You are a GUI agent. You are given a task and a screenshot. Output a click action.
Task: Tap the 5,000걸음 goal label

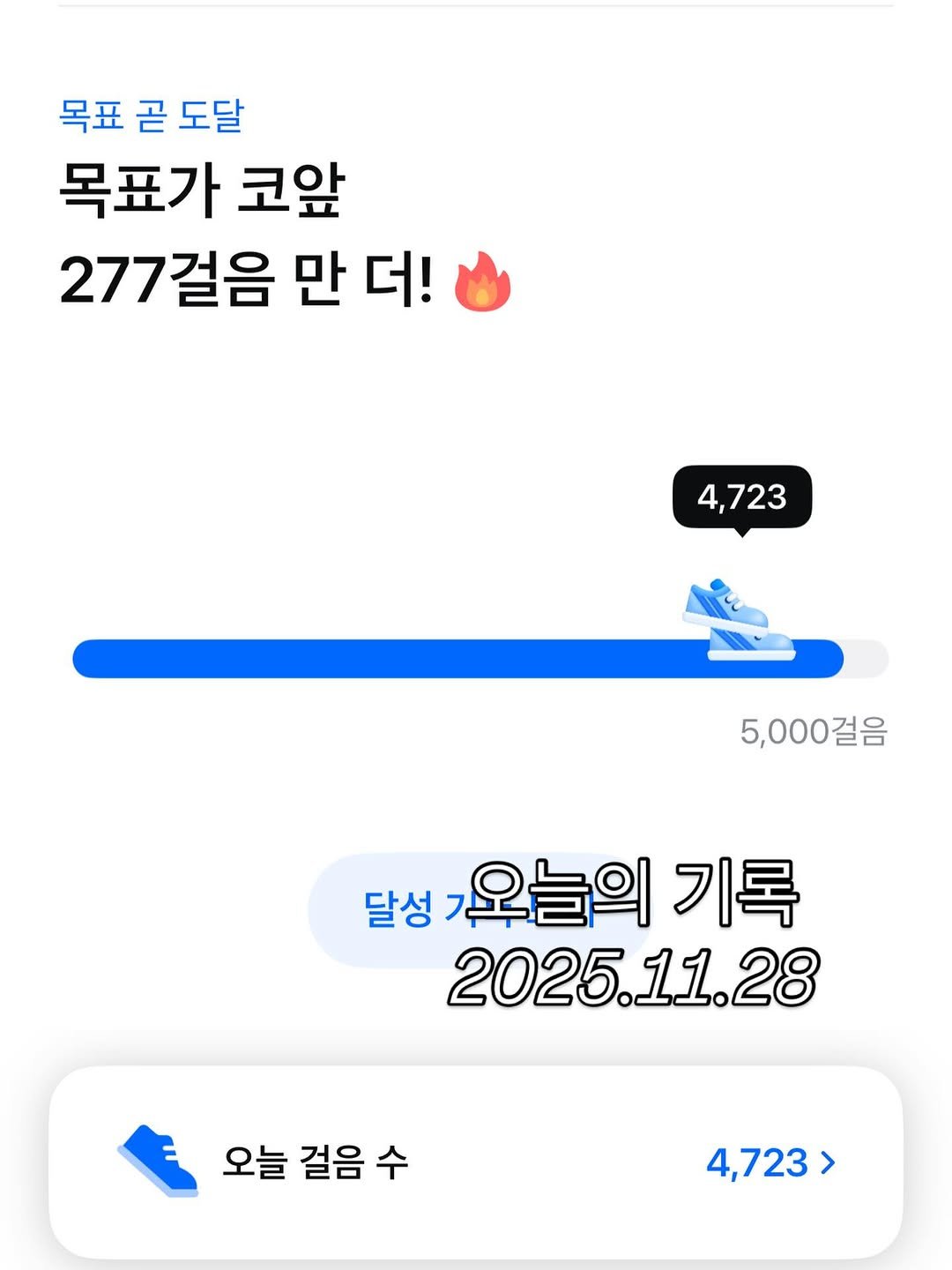coord(815,730)
